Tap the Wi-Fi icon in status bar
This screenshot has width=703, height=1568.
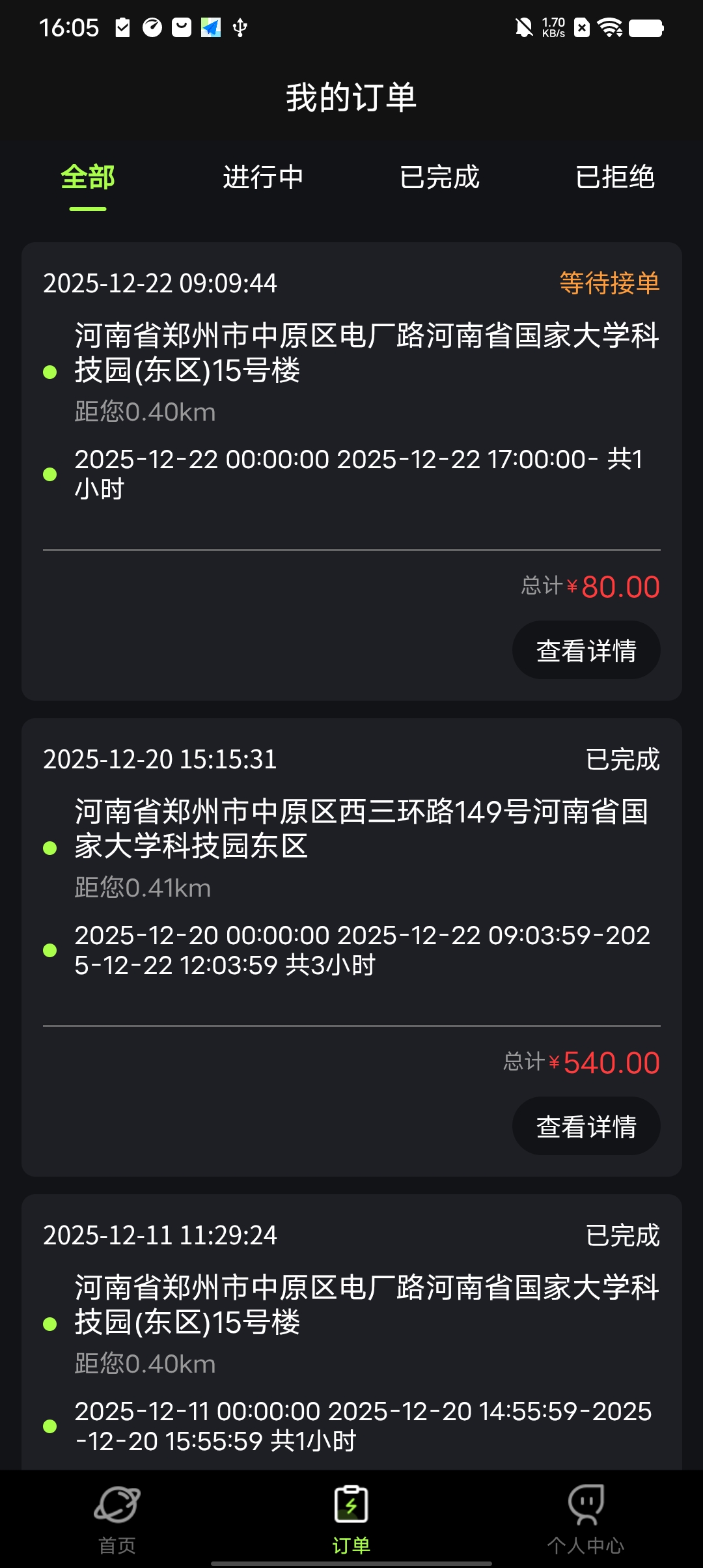pos(611,27)
